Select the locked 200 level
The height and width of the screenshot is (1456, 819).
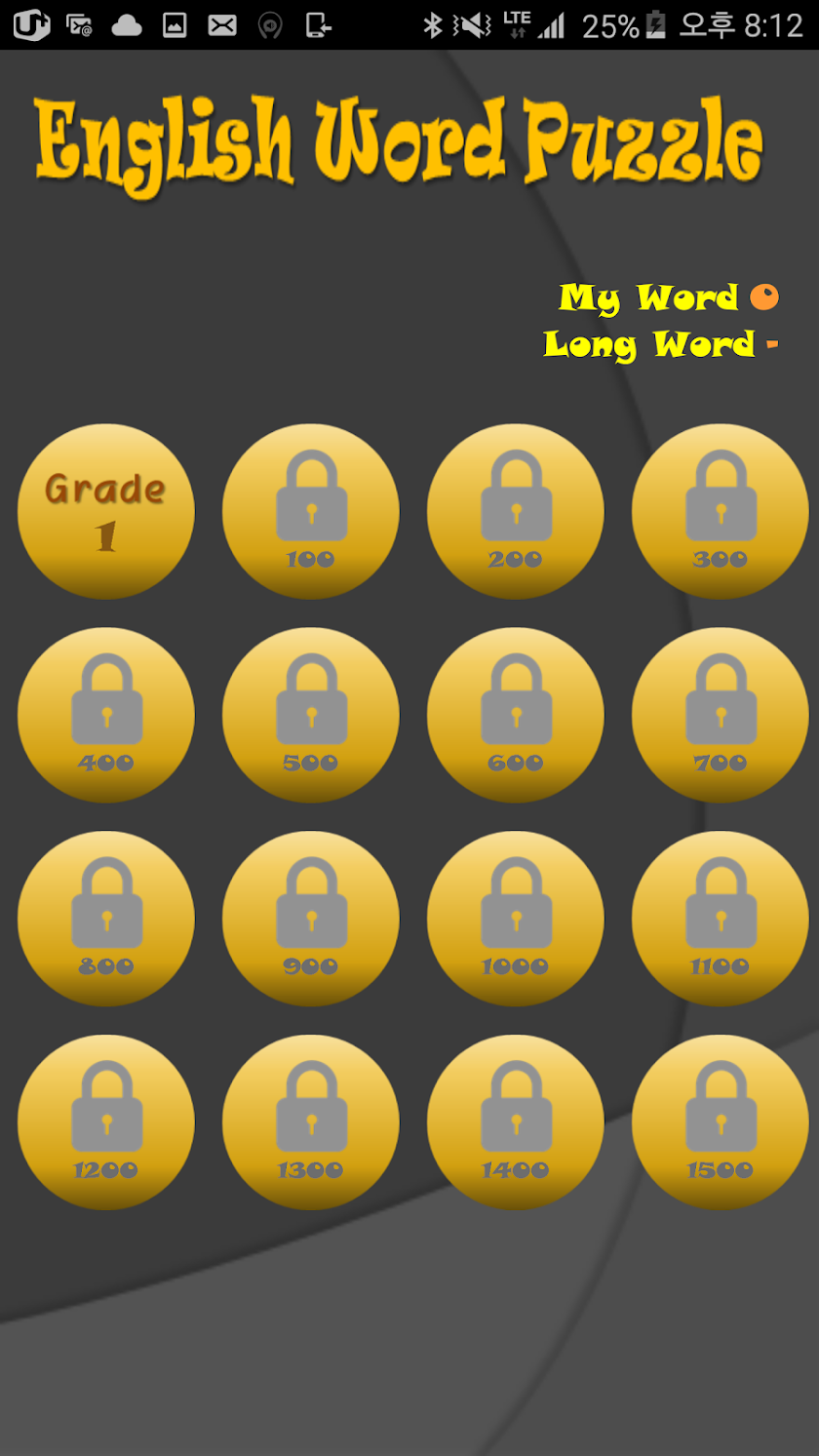click(516, 511)
